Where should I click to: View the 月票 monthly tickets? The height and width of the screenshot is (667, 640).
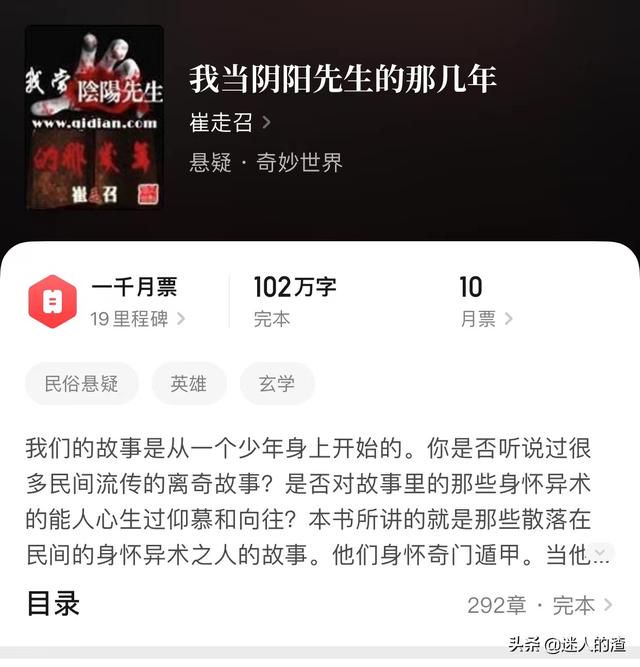click(x=486, y=319)
